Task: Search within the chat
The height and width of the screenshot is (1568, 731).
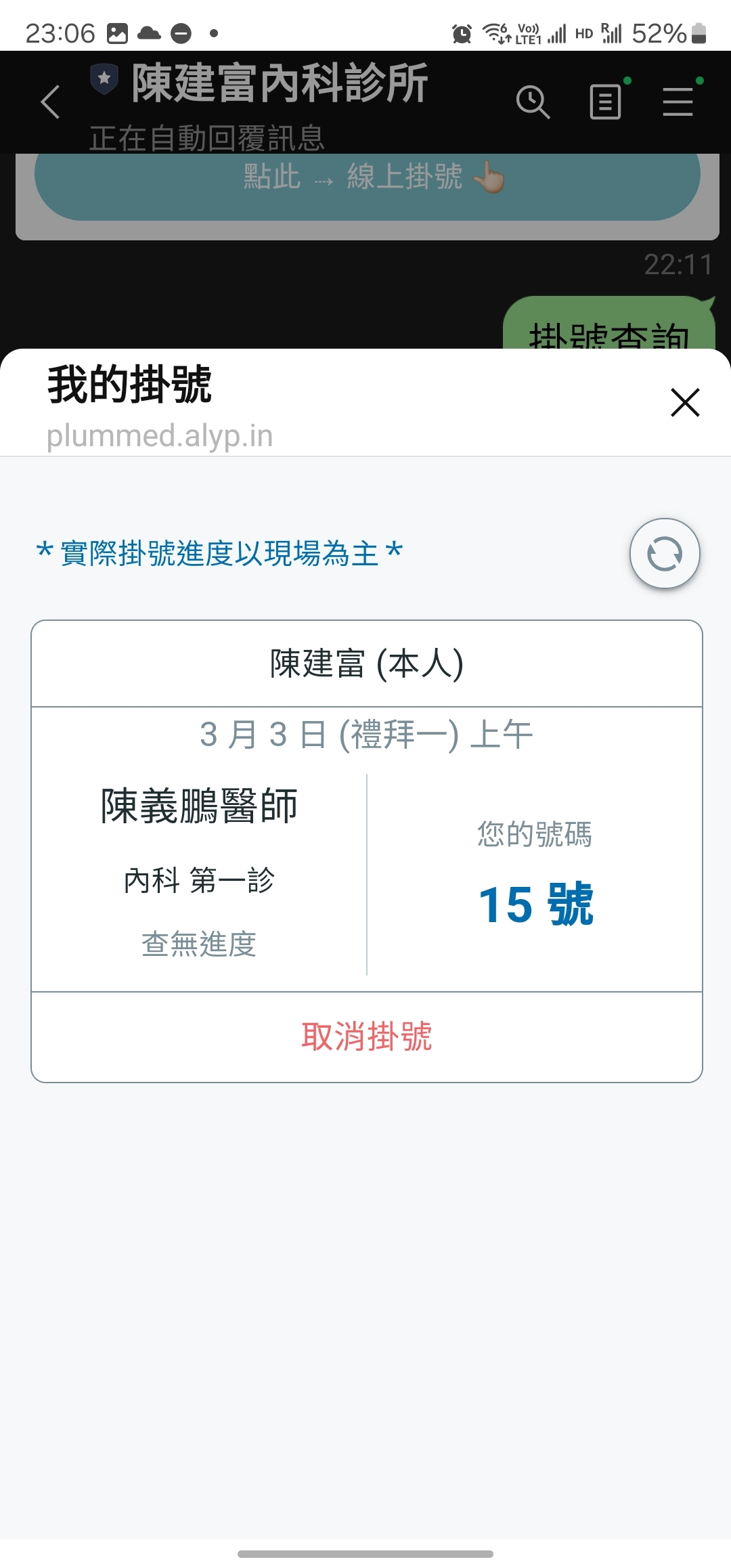Action: pyautogui.click(x=533, y=102)
